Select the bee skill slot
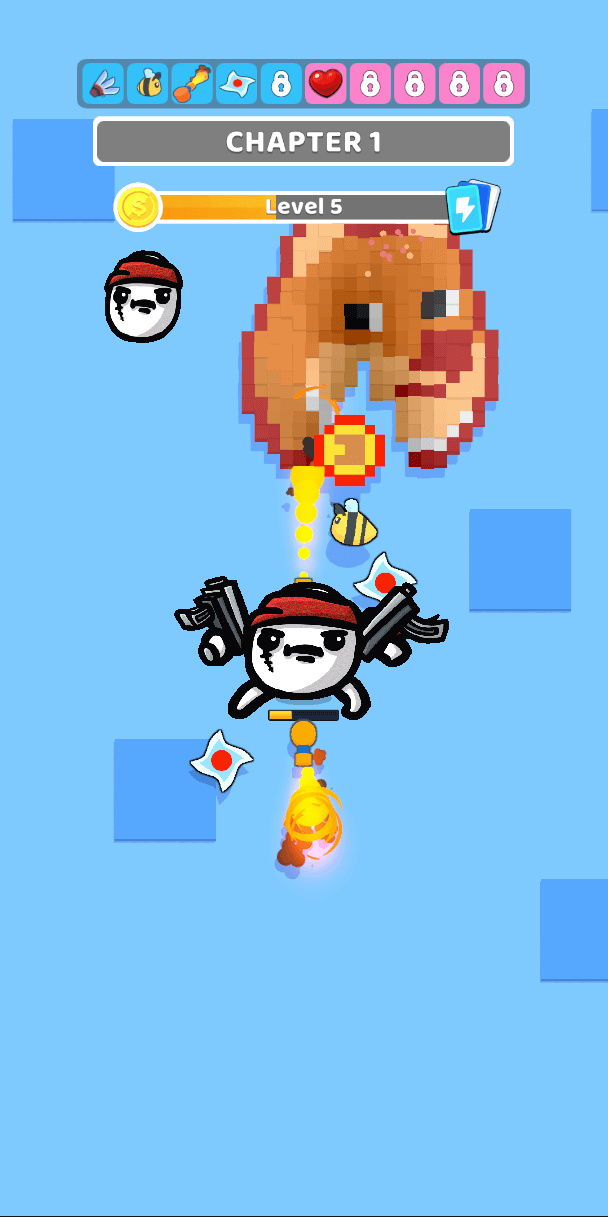Screen dimensions: 608x1217 point(148,84)
